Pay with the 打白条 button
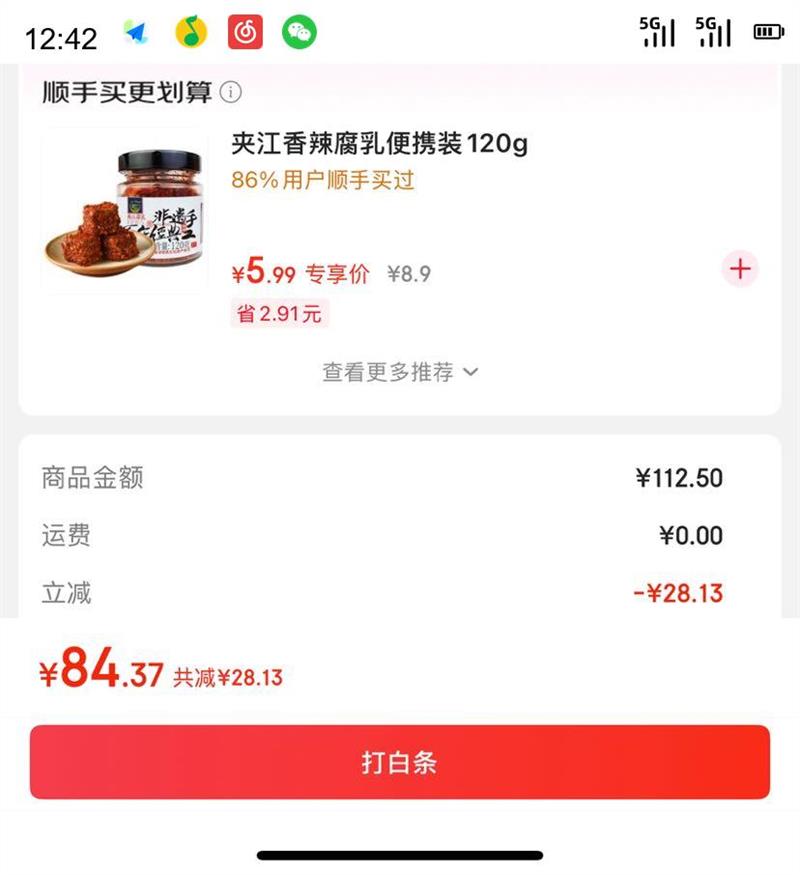Viewport: 800px width, 875px height. (x=400, y=762)
